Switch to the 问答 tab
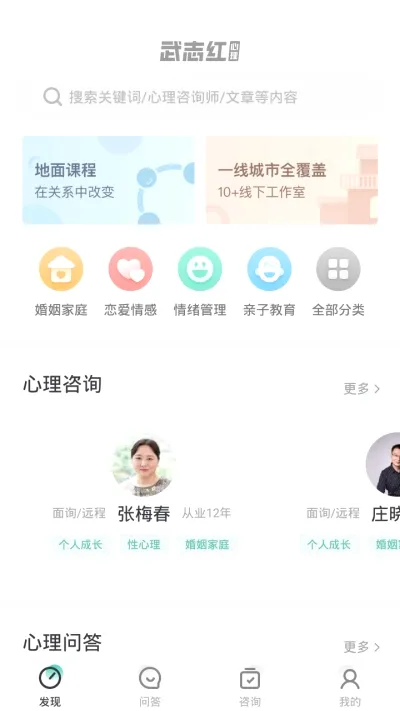 150,687
